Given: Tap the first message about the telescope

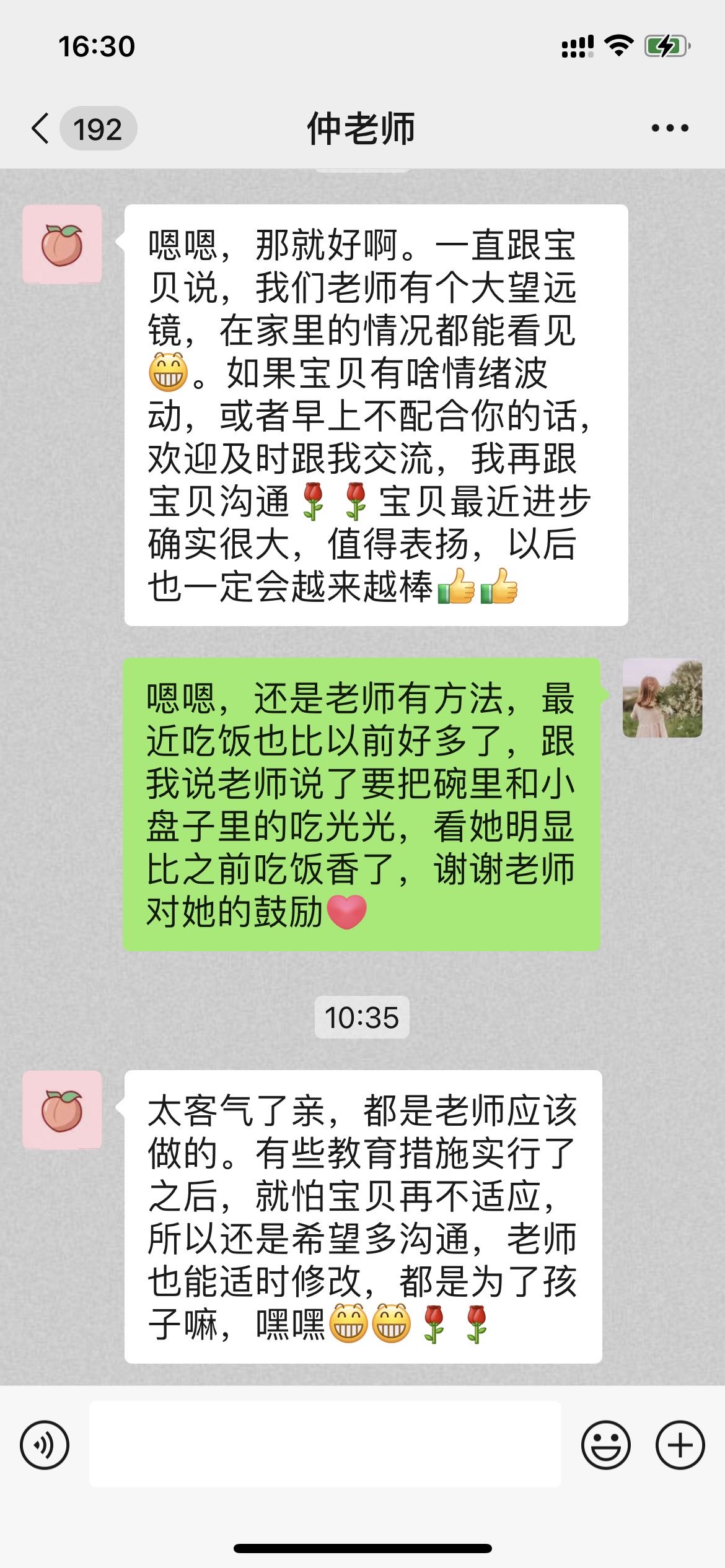Looking at the screenshot, I should 372,415.
